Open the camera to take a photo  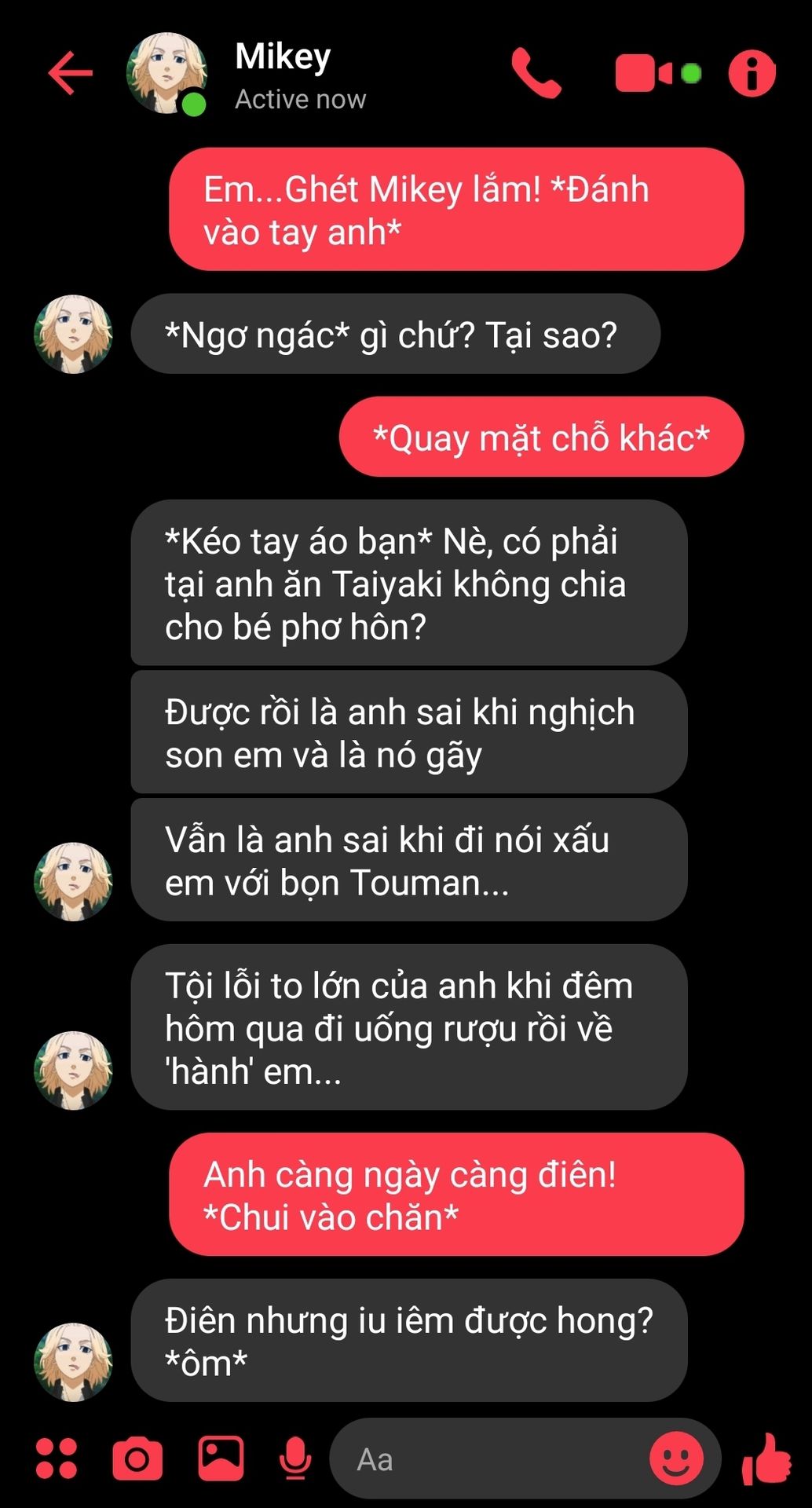tap(137, 1459)
